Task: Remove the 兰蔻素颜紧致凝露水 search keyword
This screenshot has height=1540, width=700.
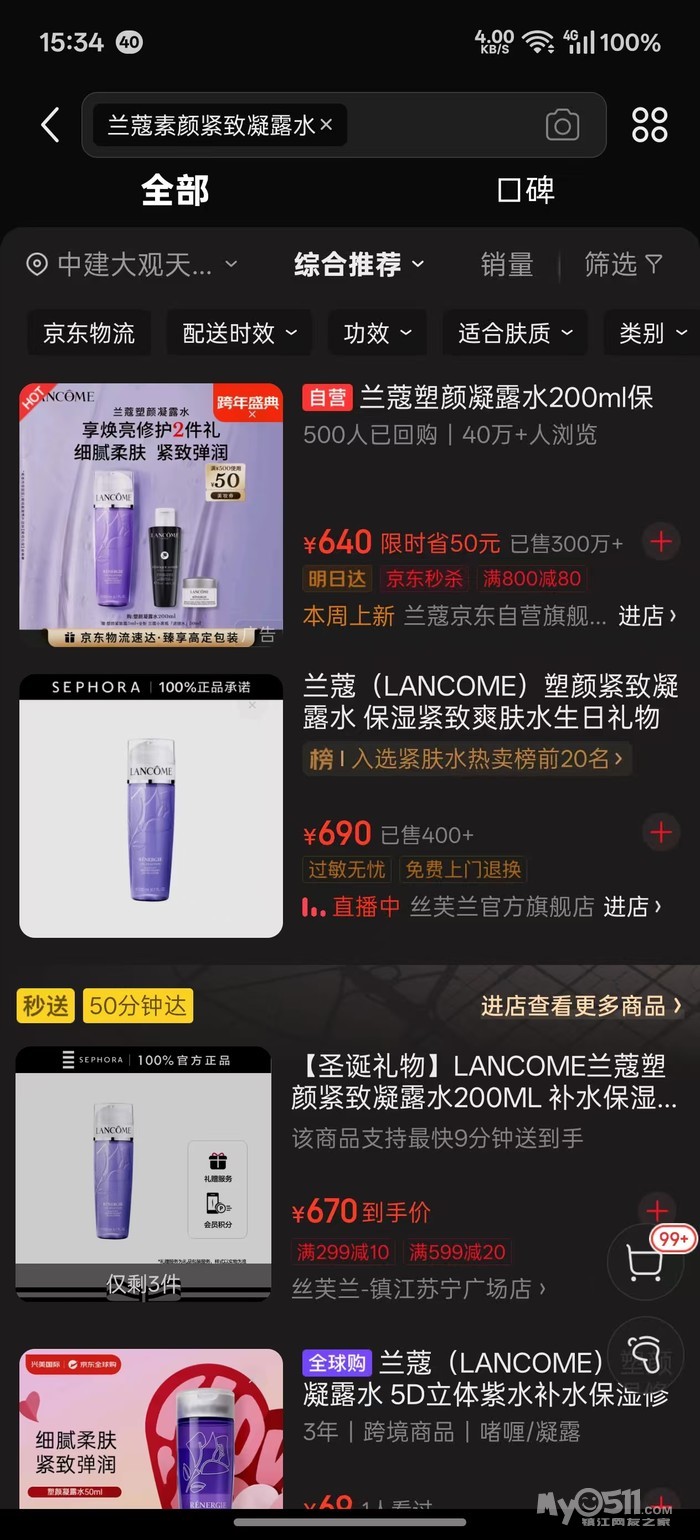Action: pos(326,125)
